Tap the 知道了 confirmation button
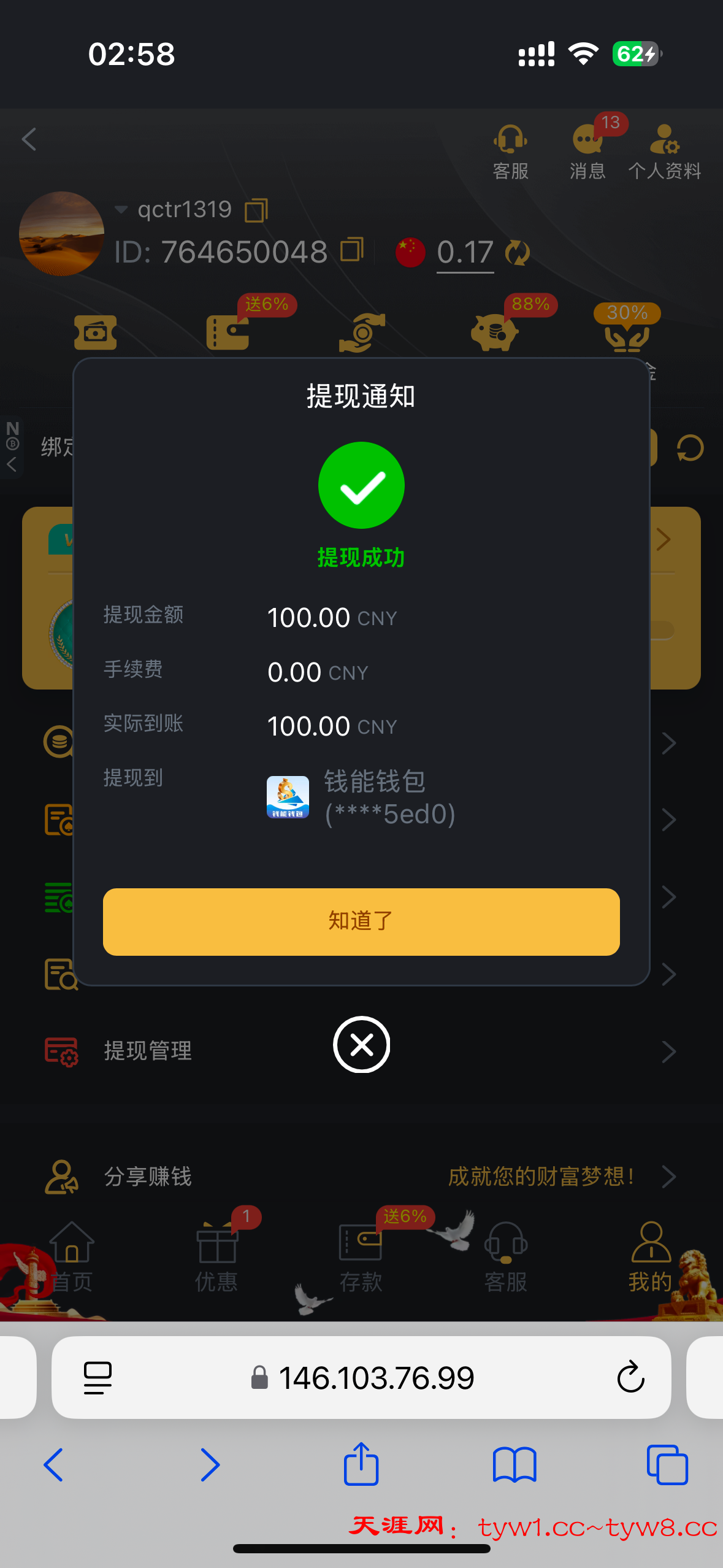This screenshot has height=1568, width=723. pyautogui.click(x=361, y=921)
